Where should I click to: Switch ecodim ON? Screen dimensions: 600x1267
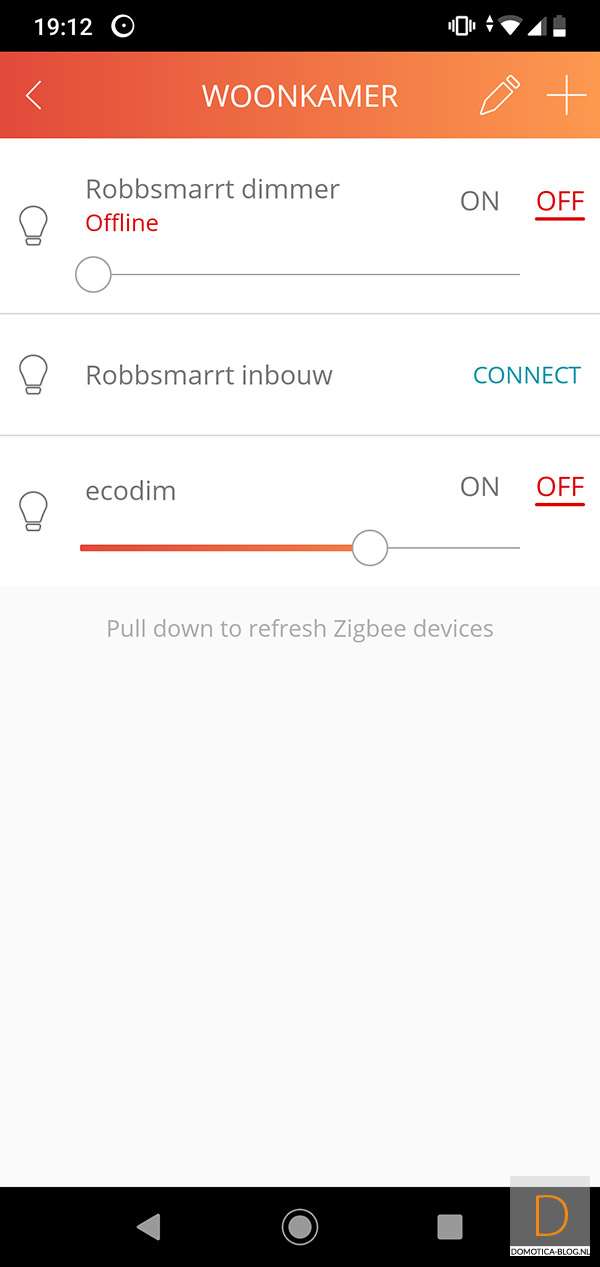click(x=479, y=487)
